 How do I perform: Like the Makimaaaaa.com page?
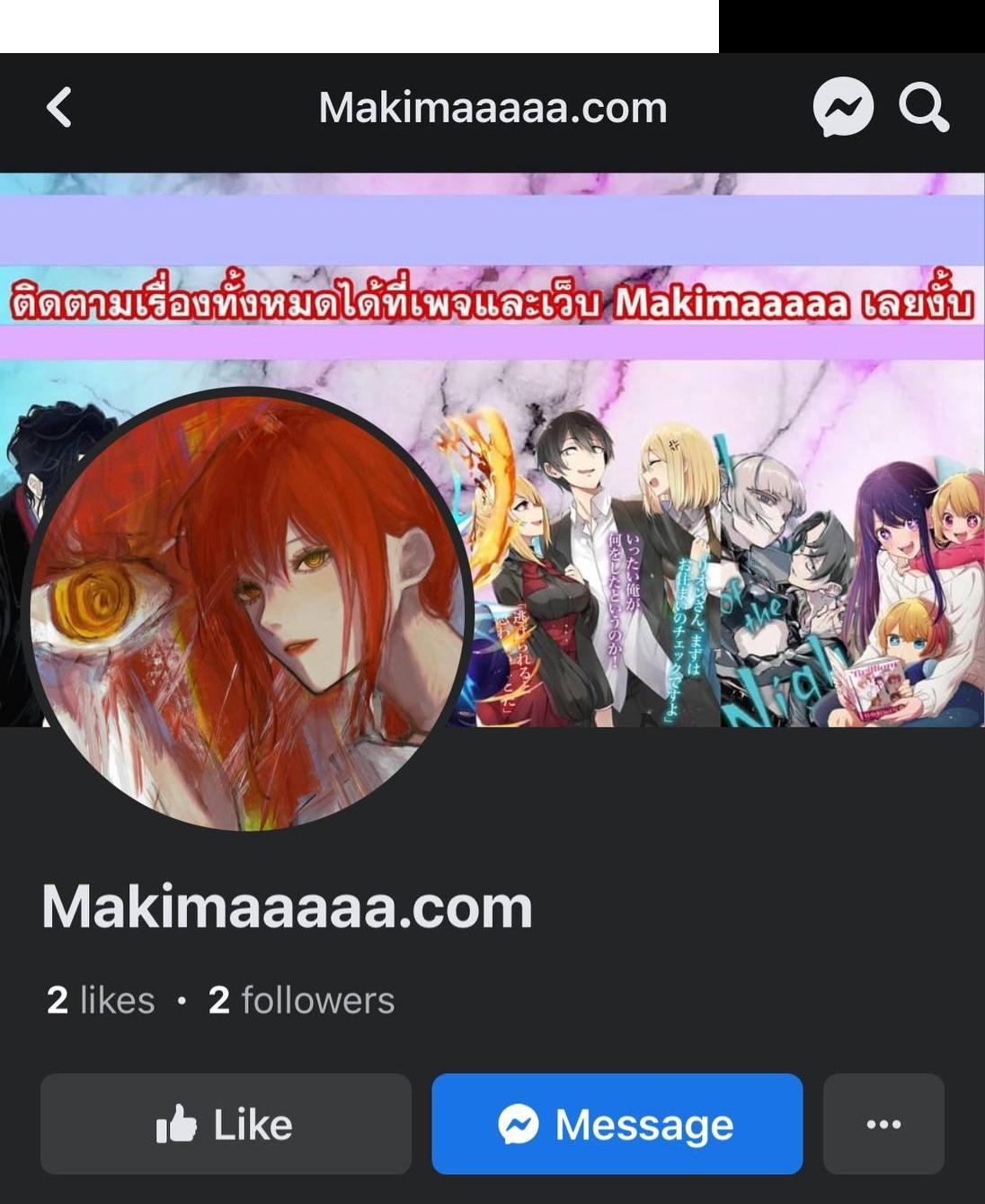226,1124
